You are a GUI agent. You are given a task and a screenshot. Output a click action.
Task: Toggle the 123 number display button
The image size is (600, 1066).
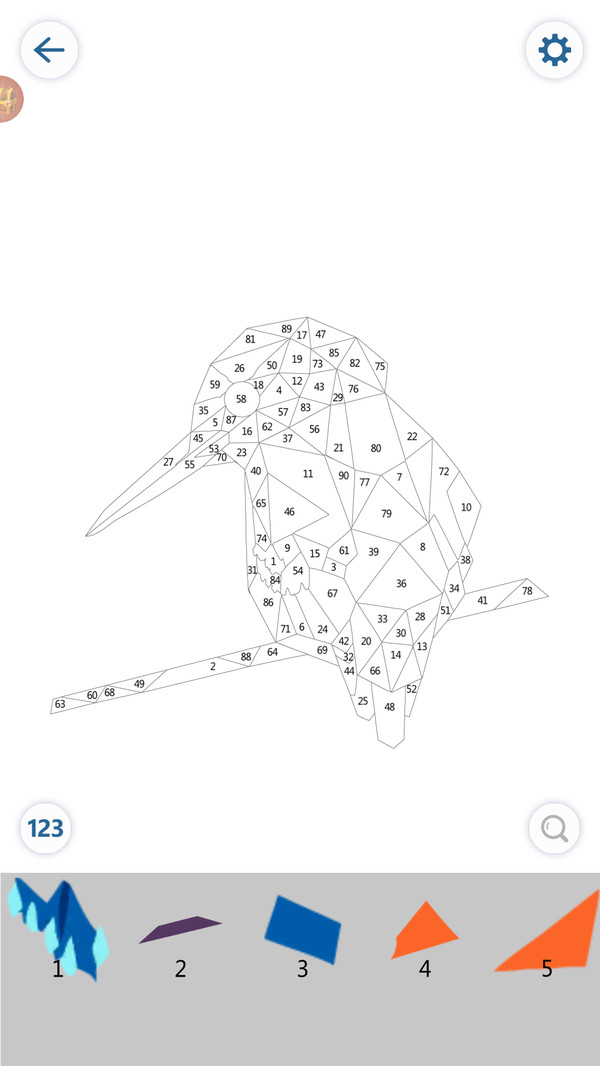click(45, 828)
